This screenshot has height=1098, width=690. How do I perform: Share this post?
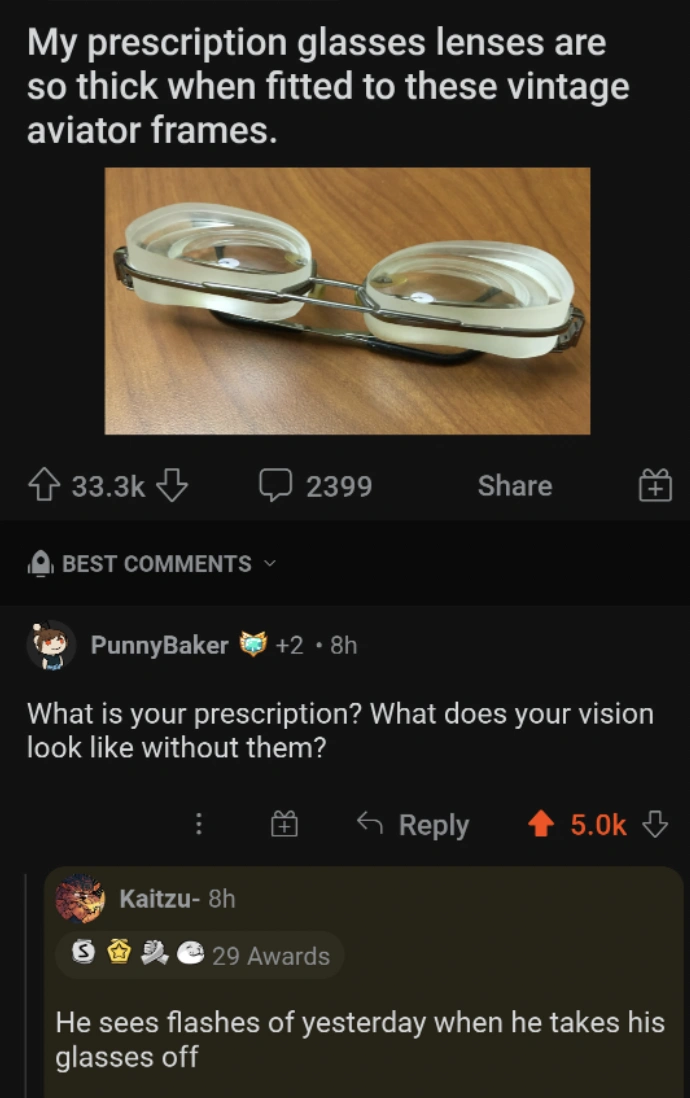(x=514, y=485)
